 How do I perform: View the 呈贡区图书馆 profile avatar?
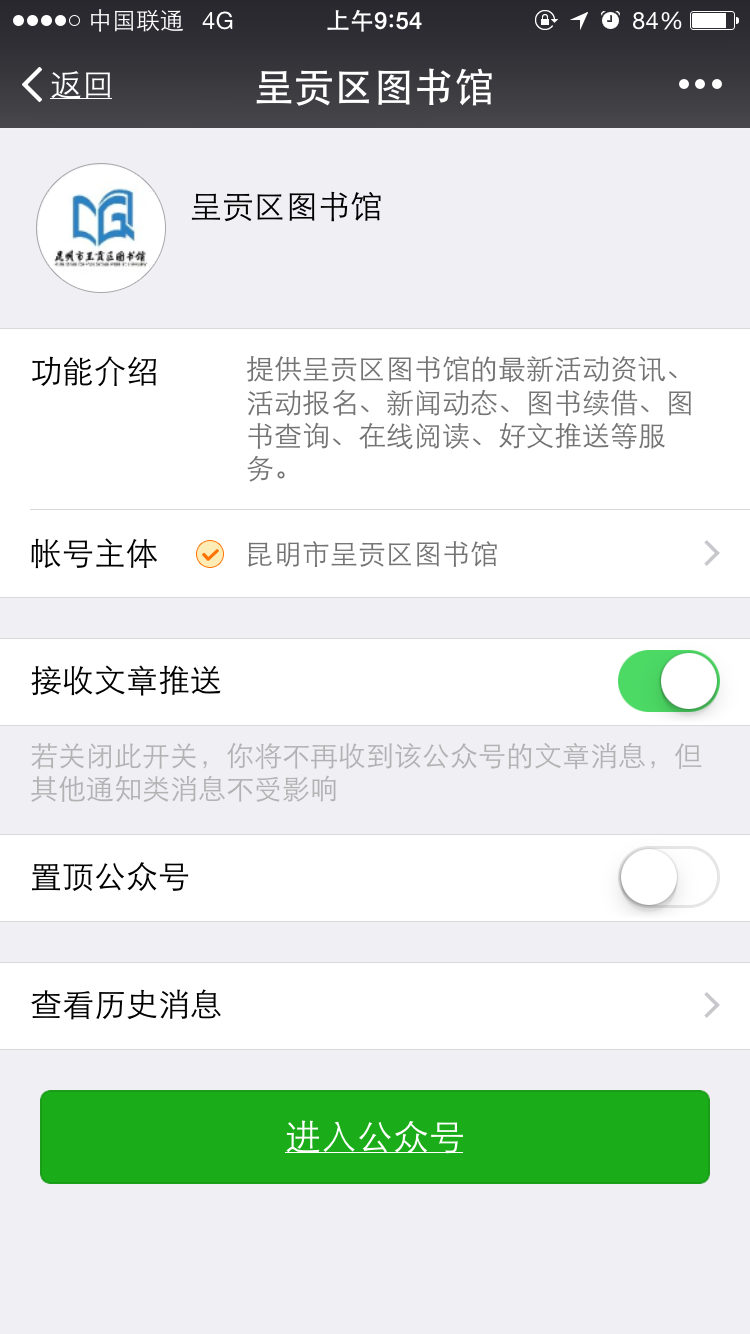tap(101, 228)
